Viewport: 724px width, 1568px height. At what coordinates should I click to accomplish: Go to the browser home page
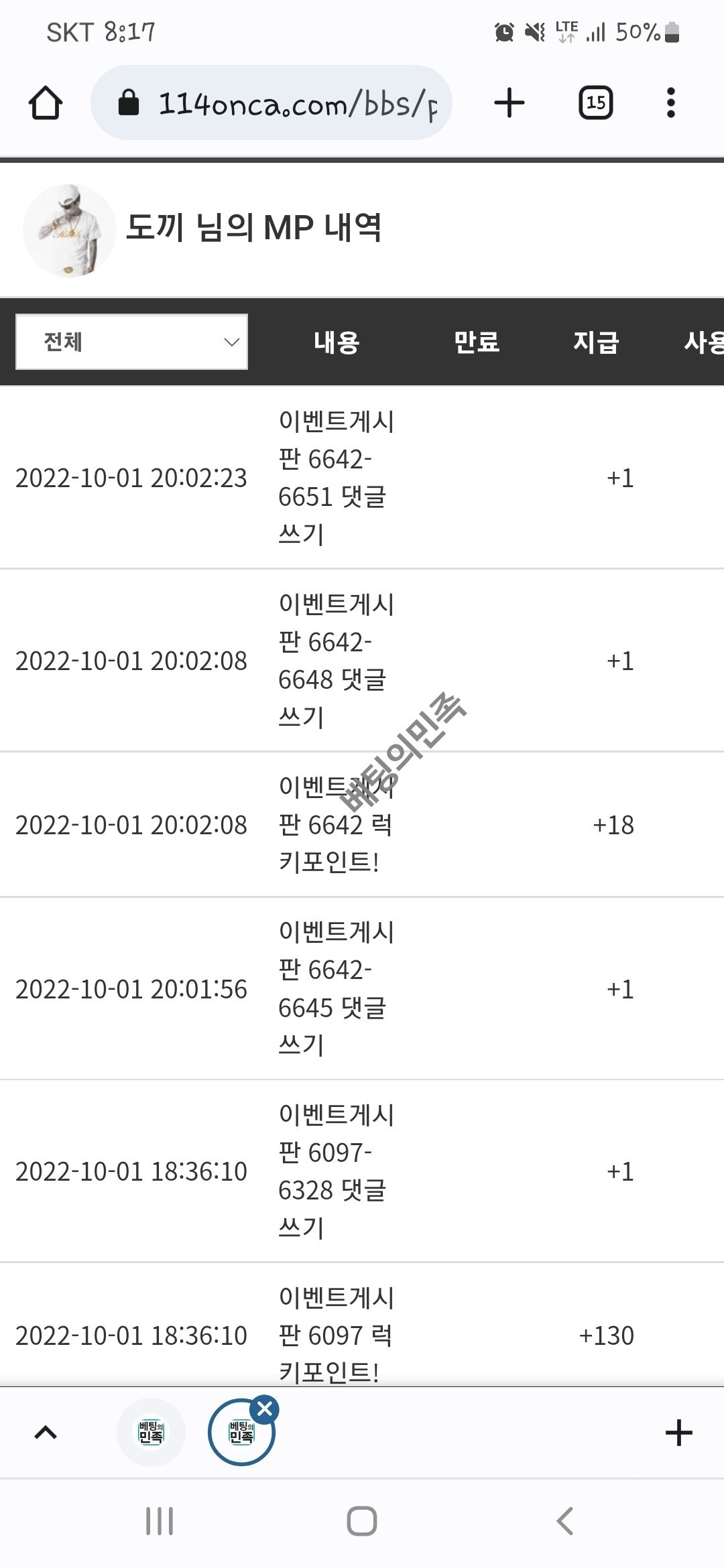[46, 103]
